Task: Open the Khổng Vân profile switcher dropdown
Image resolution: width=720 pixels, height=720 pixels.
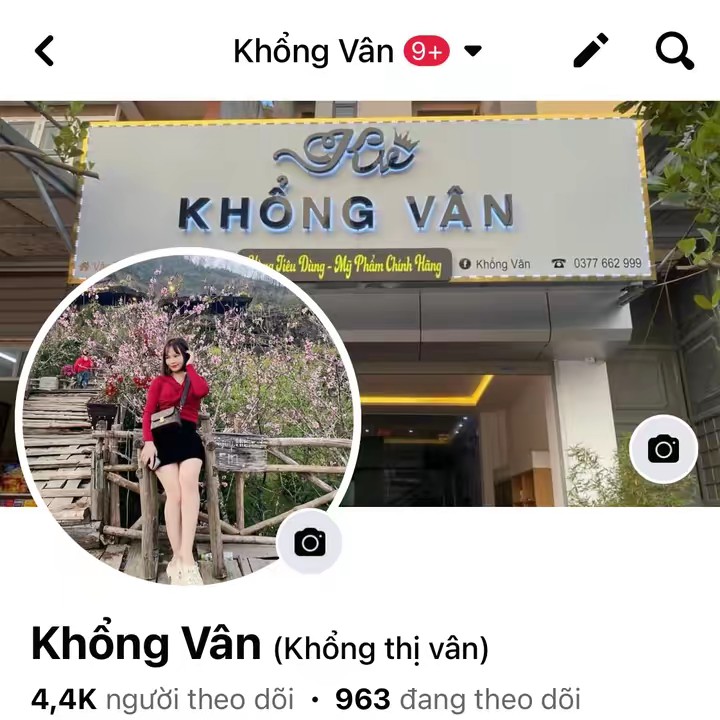Action: [x=473, y=51]
